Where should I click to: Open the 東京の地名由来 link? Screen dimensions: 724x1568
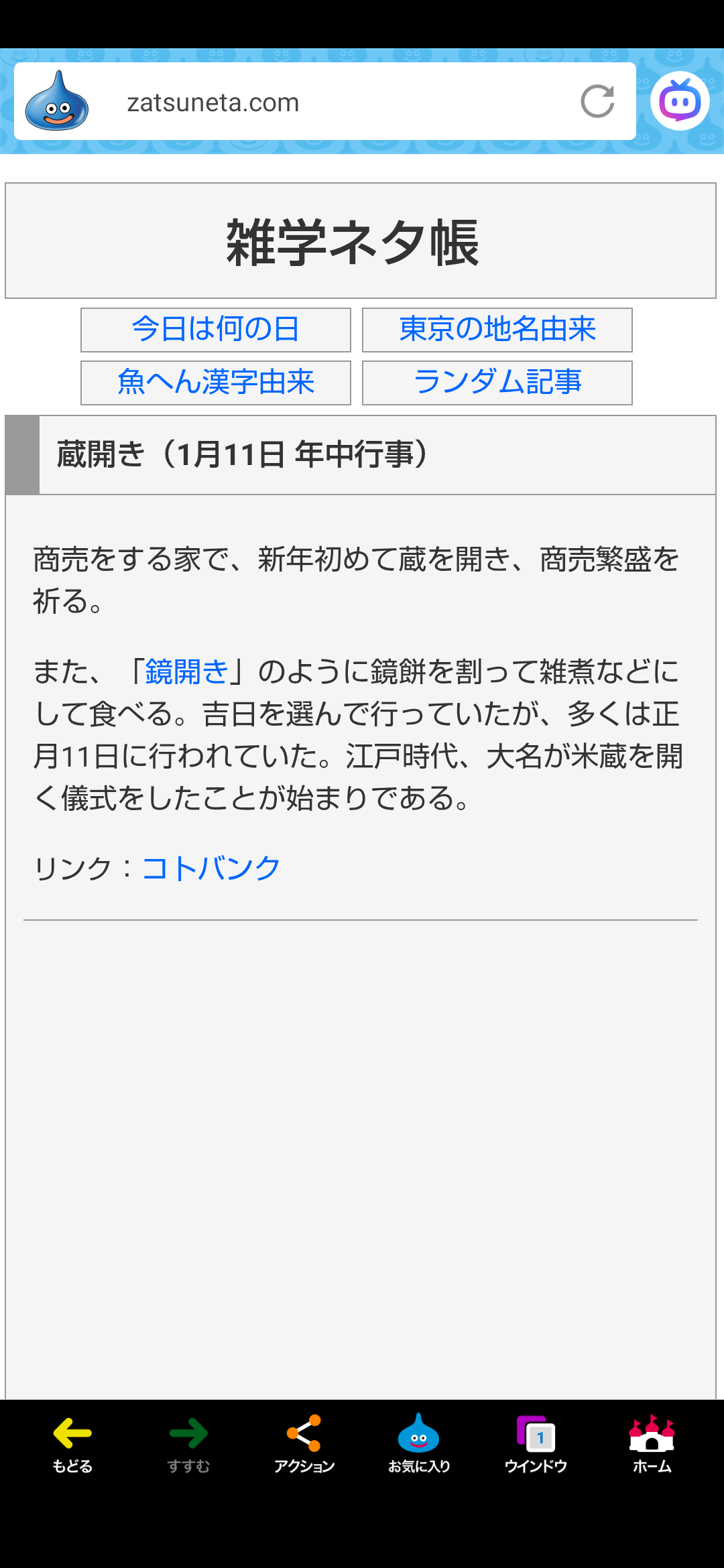point(497,330)
